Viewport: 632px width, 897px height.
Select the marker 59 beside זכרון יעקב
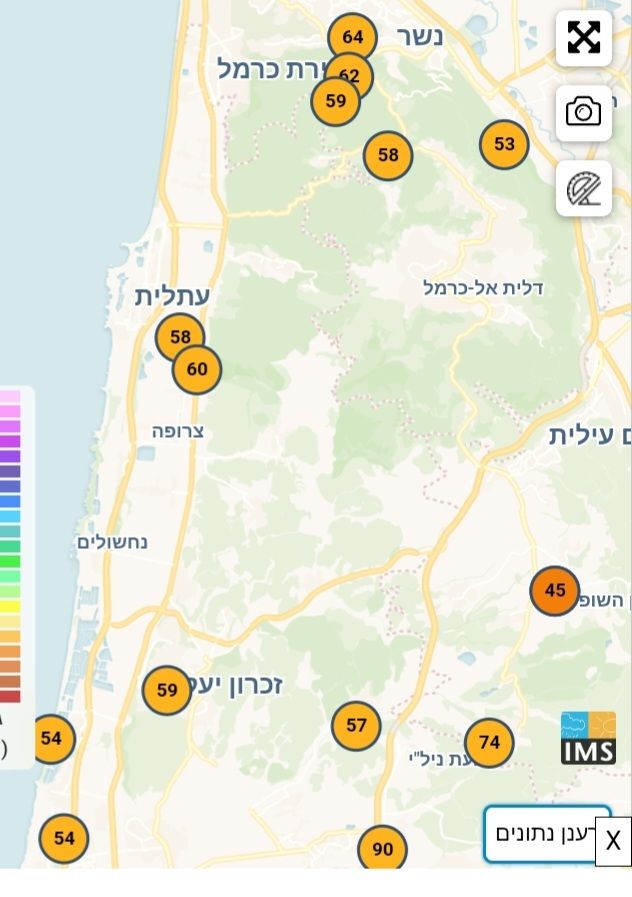(x=167, y=690)
